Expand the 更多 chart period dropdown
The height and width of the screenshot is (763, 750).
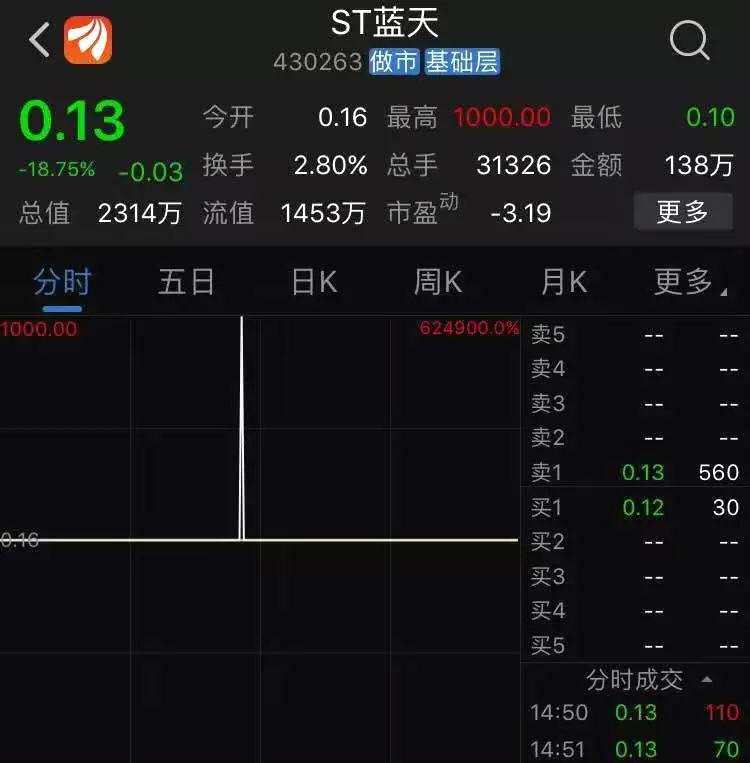click(690, 283)
